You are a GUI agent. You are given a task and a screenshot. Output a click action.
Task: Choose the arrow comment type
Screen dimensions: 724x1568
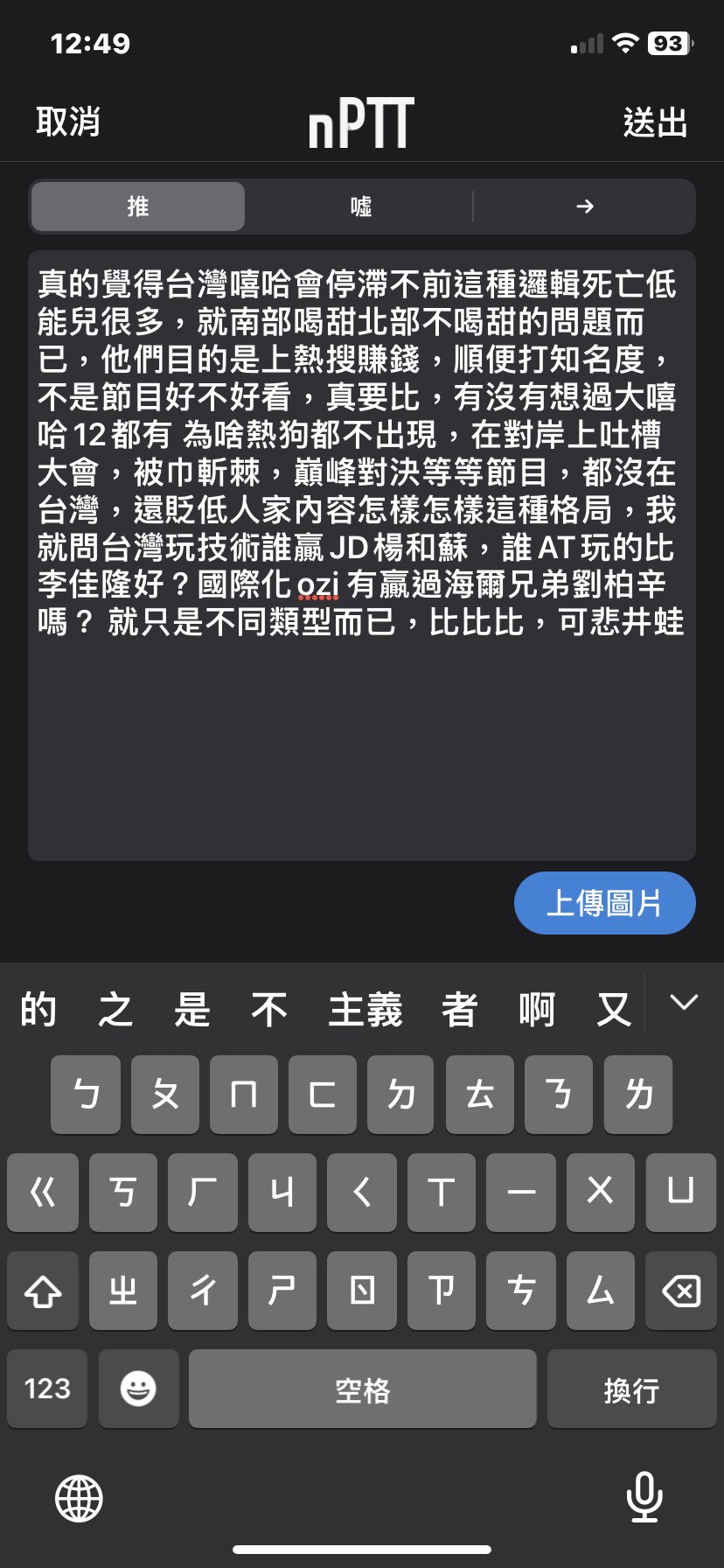click(x=584, y=206)
